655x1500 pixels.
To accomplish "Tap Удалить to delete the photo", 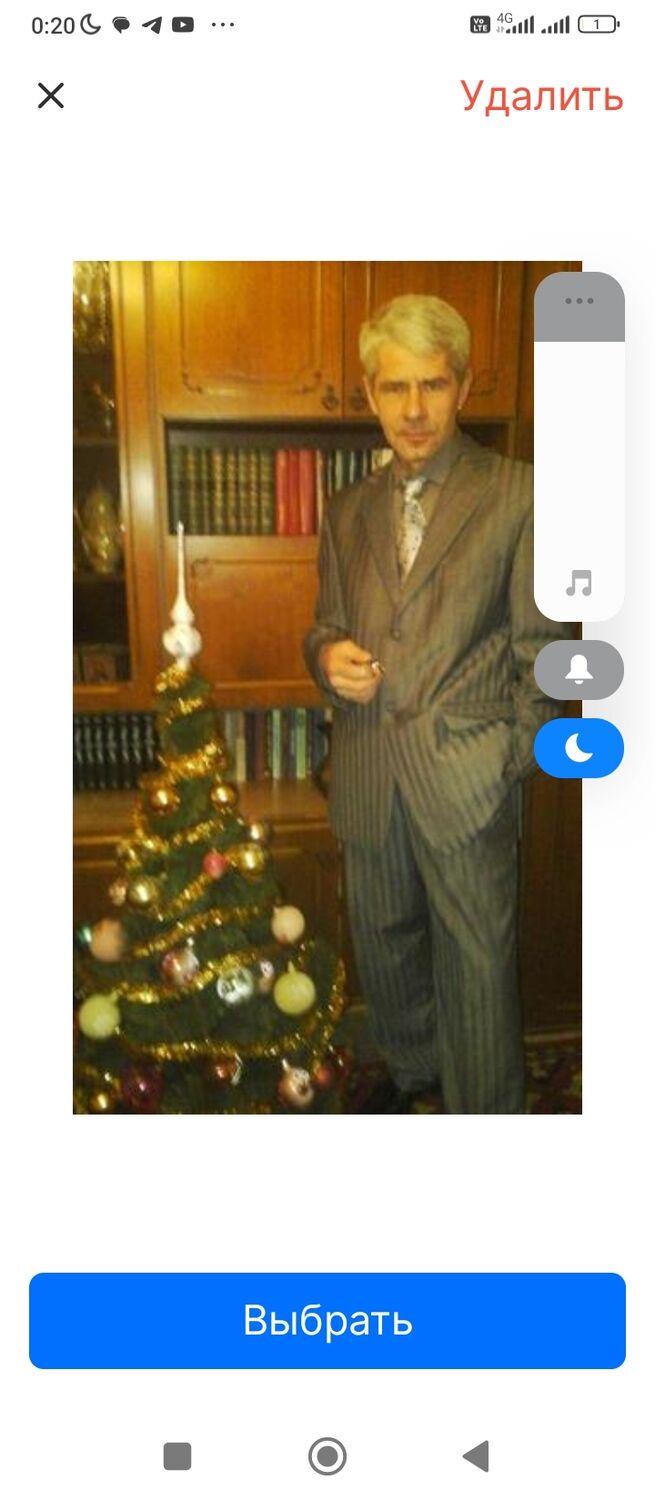I will point(541,96).
